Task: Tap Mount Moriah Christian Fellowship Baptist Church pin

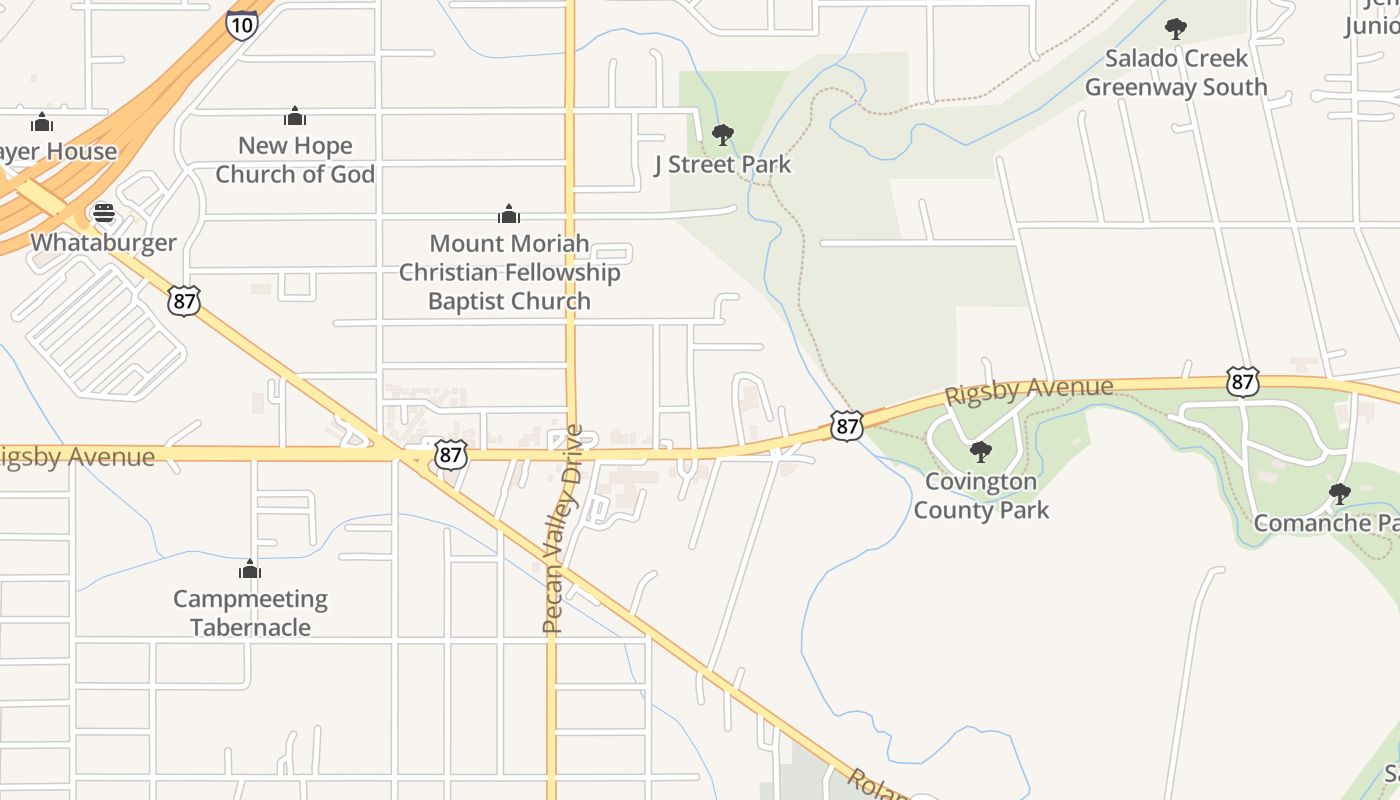Action: 509,214
